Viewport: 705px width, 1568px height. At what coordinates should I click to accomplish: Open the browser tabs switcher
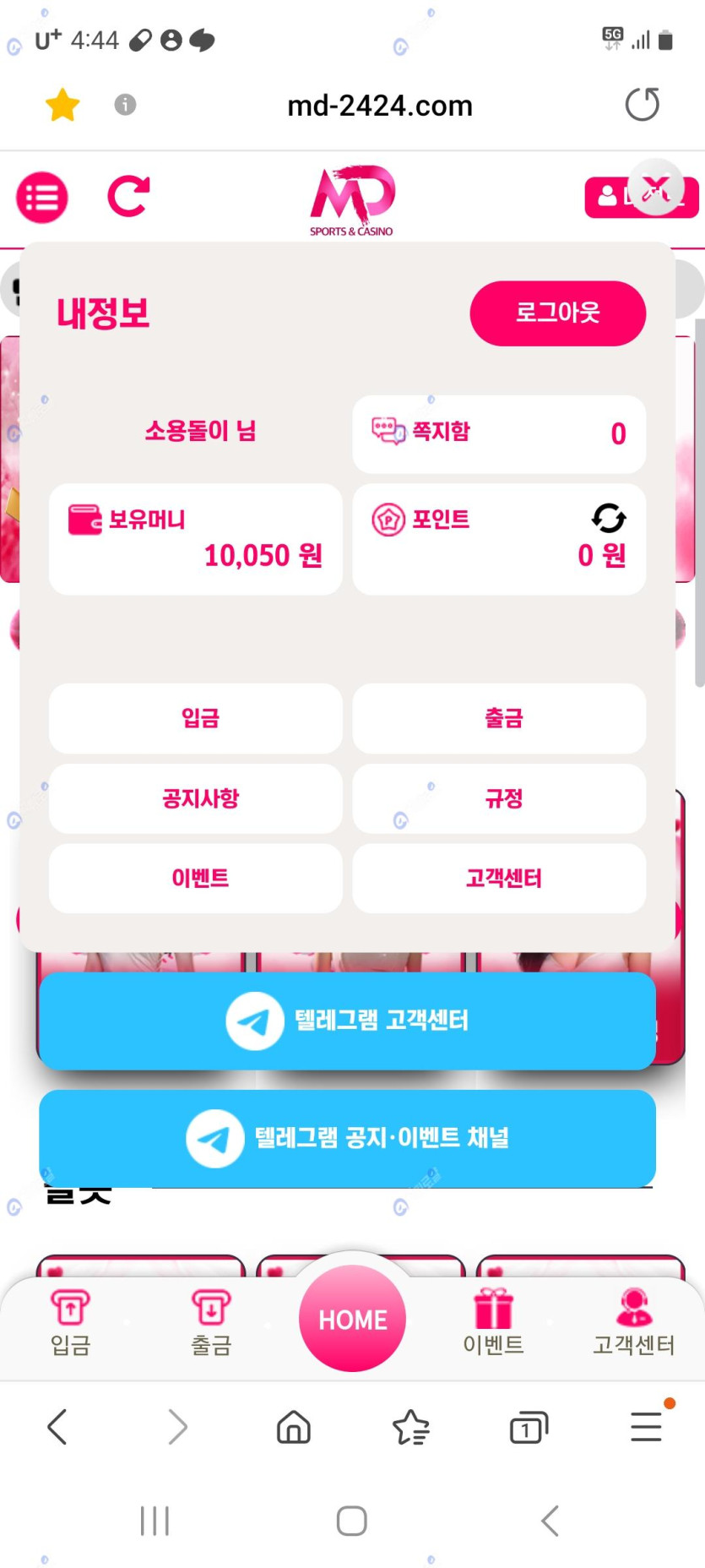tap(529, 1428)
